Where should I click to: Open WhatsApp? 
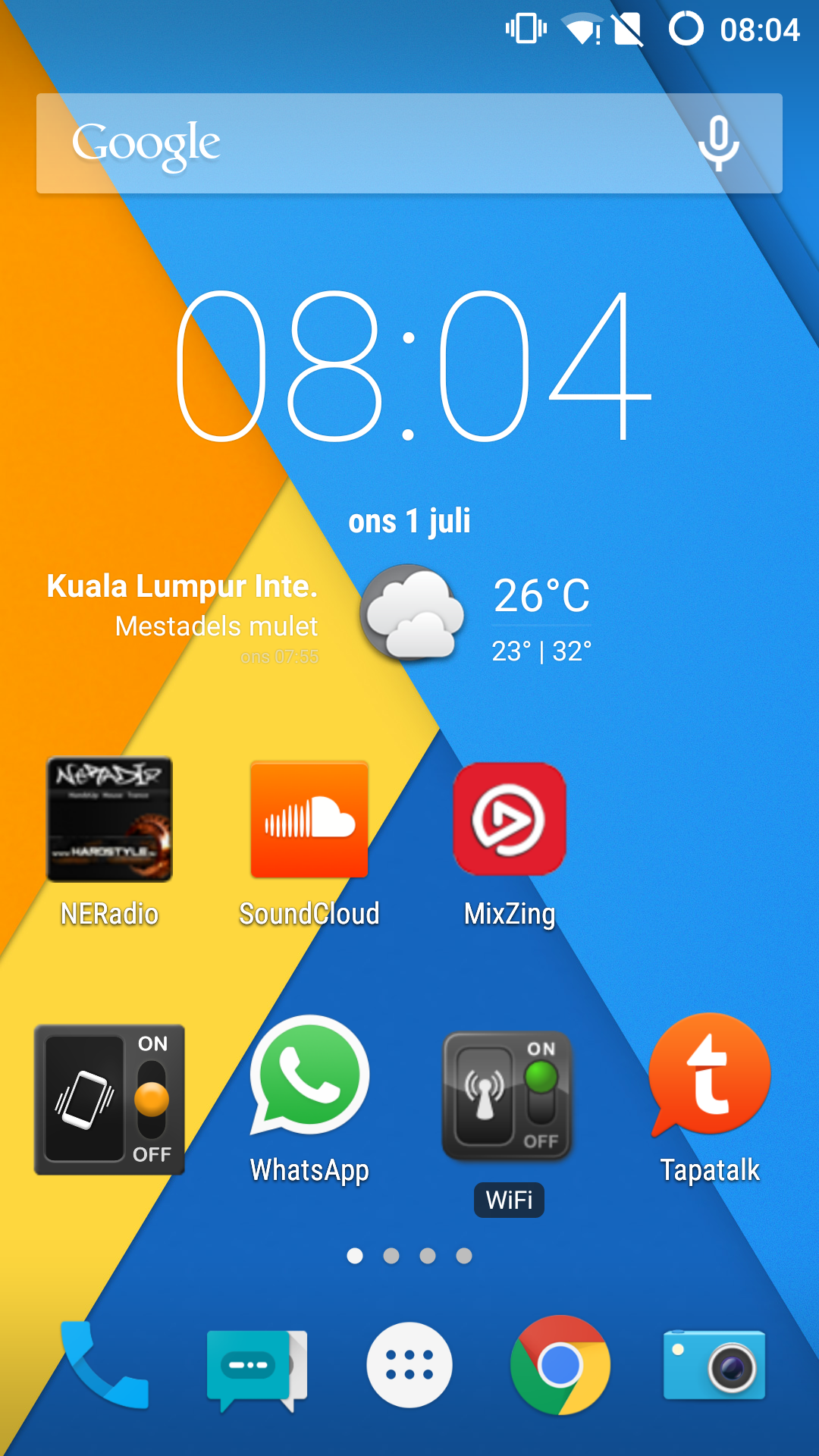coord(309,1076)
